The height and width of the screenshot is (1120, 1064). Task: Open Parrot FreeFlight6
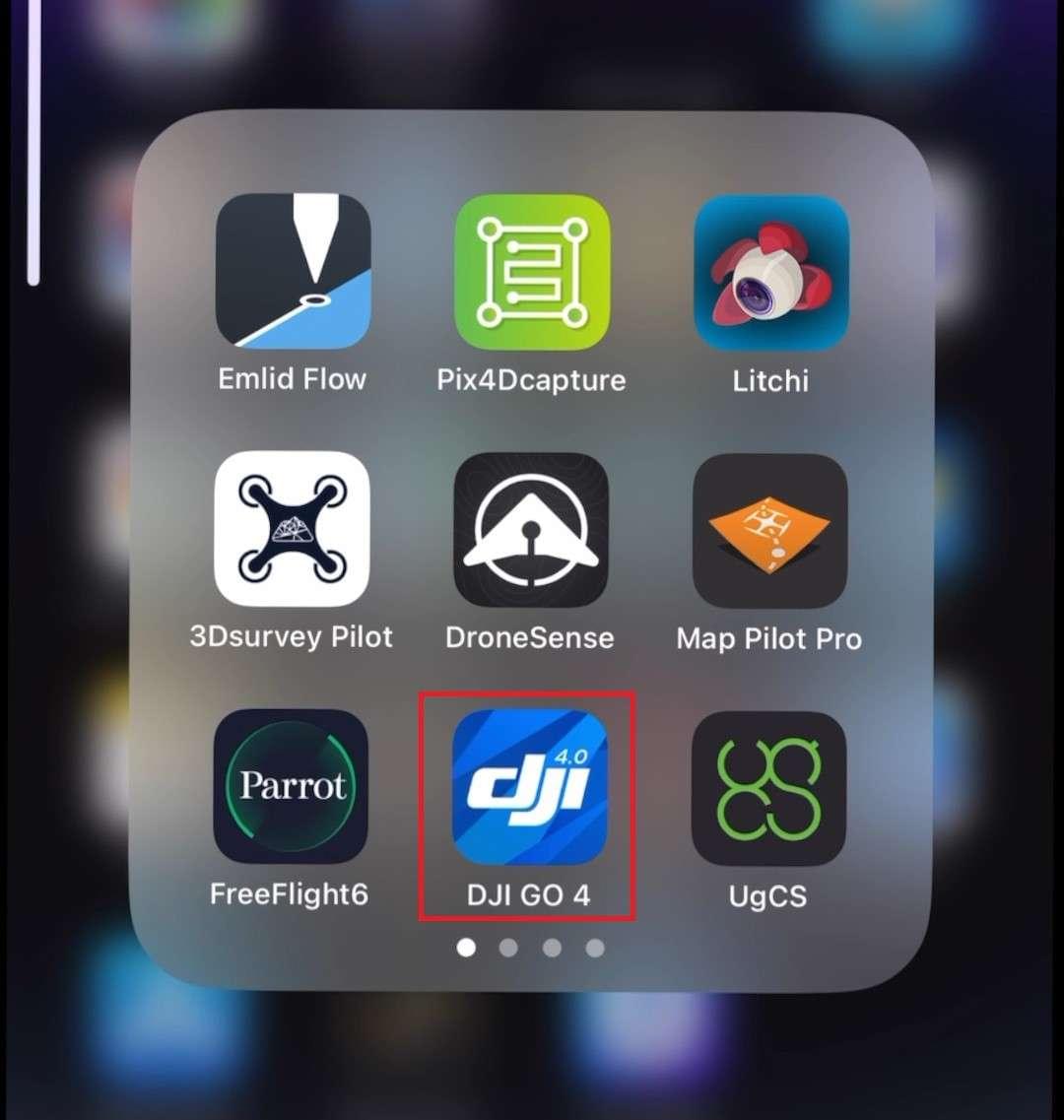point(291,787)
